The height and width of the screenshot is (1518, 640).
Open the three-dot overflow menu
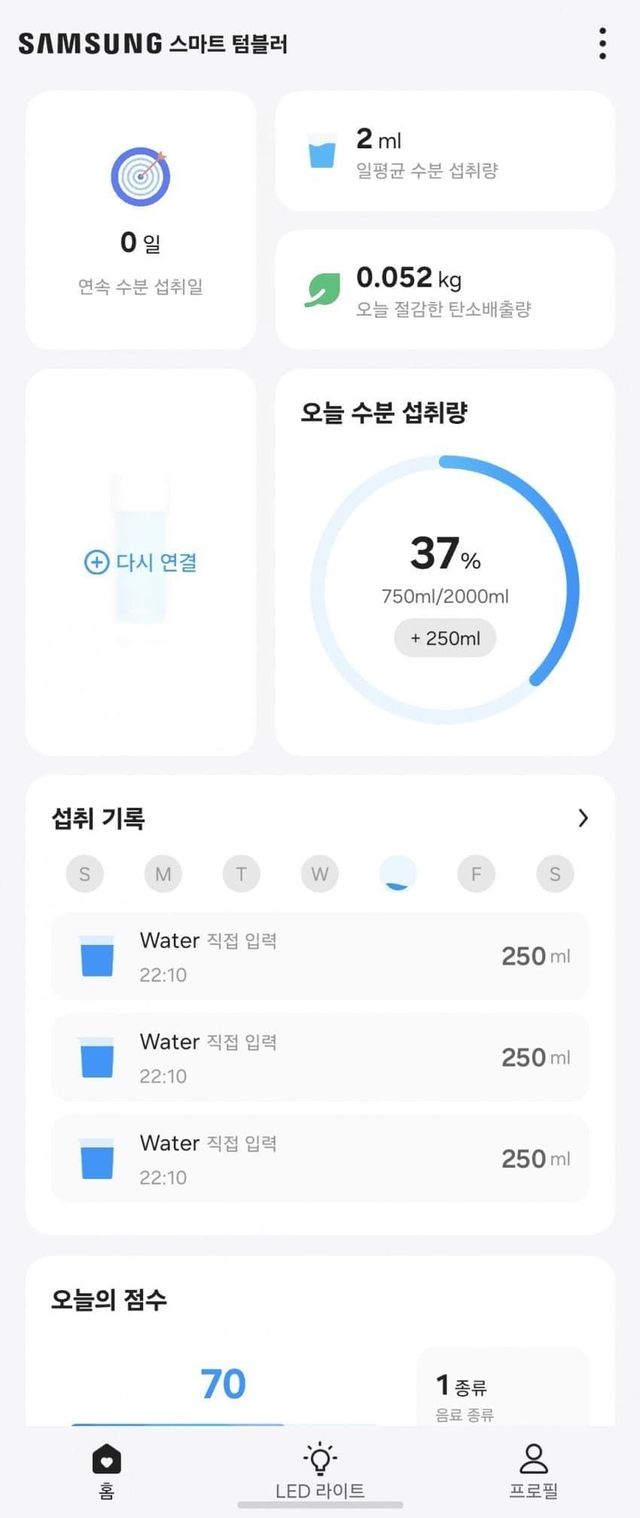(x=602, y=44)
